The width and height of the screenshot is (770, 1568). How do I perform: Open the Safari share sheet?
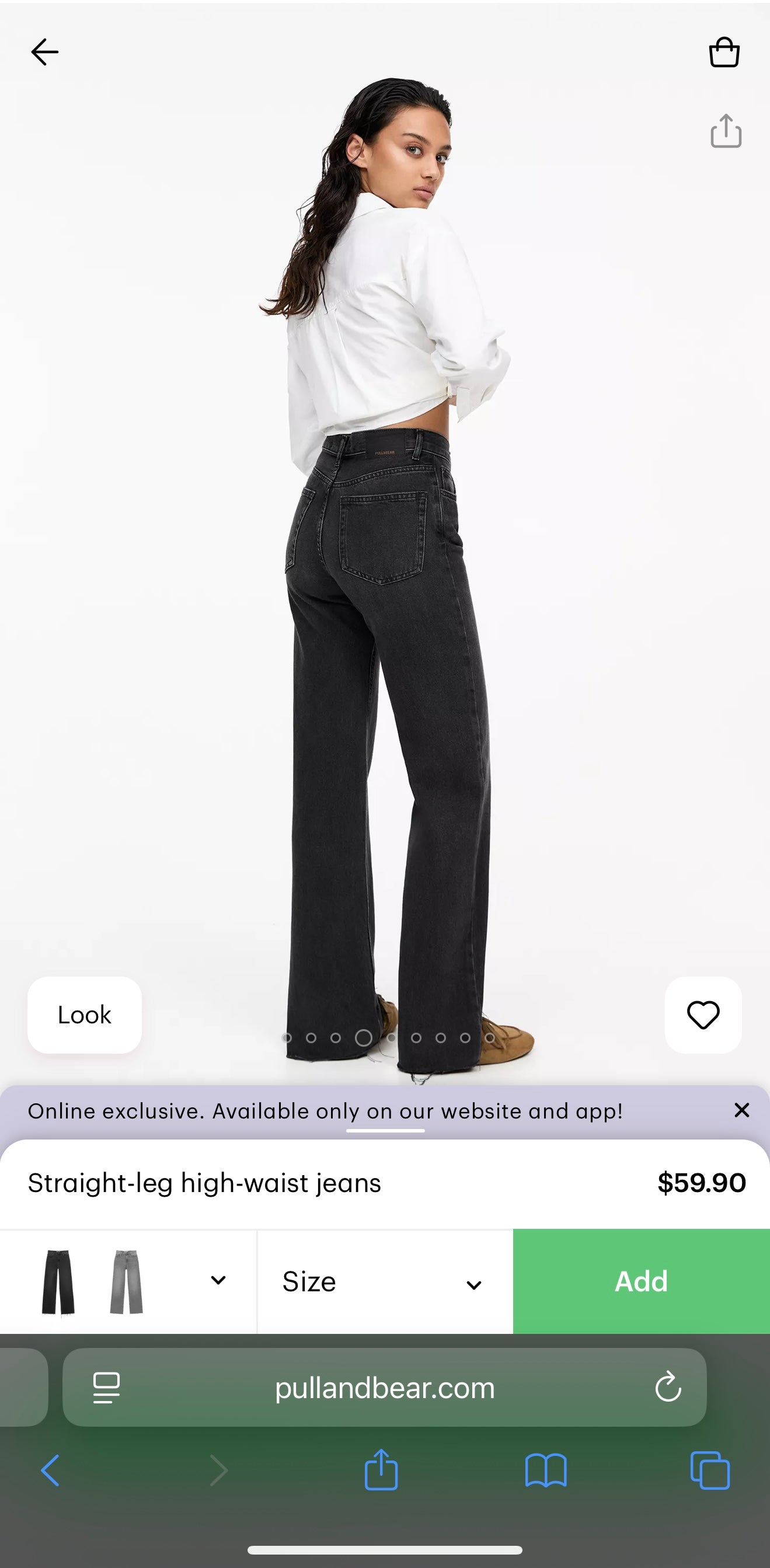pyautogui.click(x=381, y=1471)
